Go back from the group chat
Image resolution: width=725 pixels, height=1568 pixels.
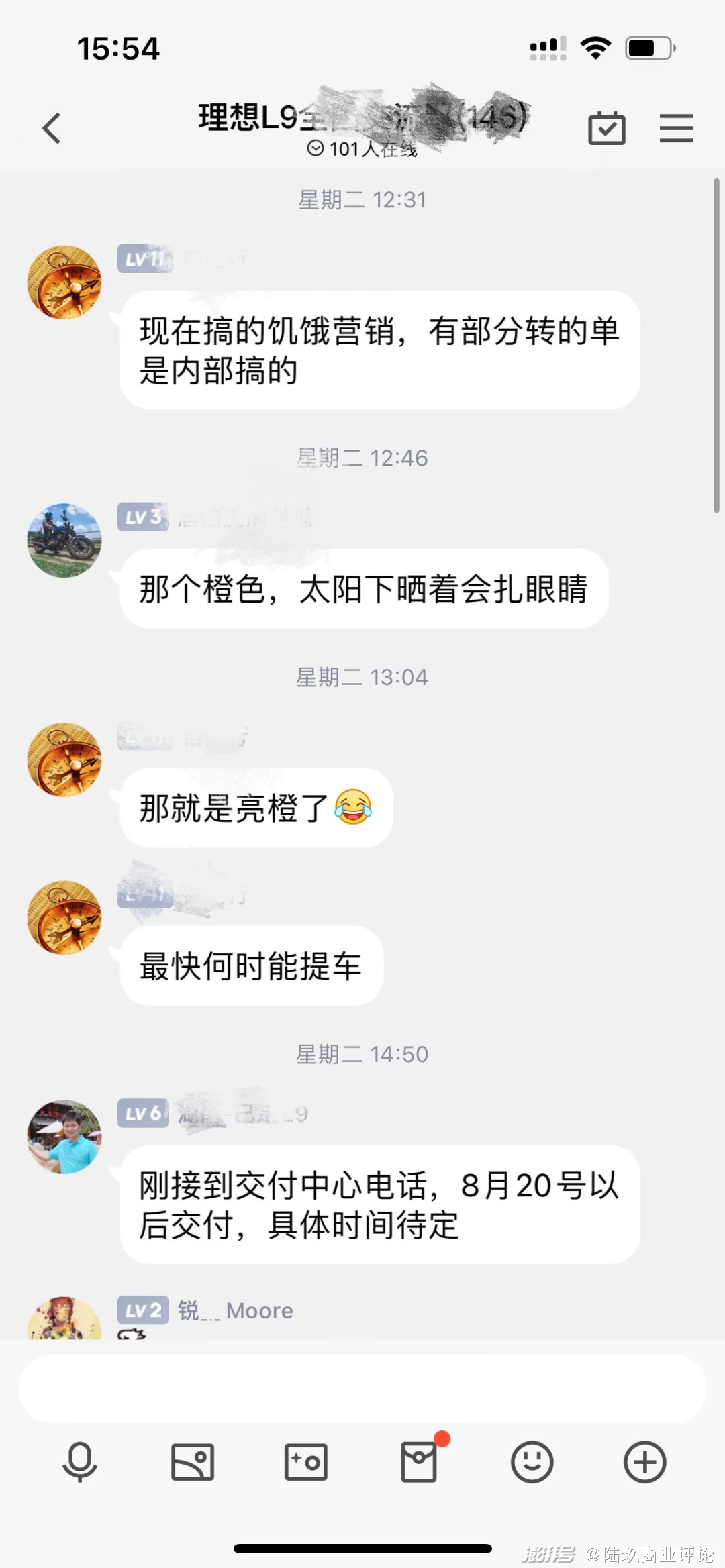click(52, 128)
